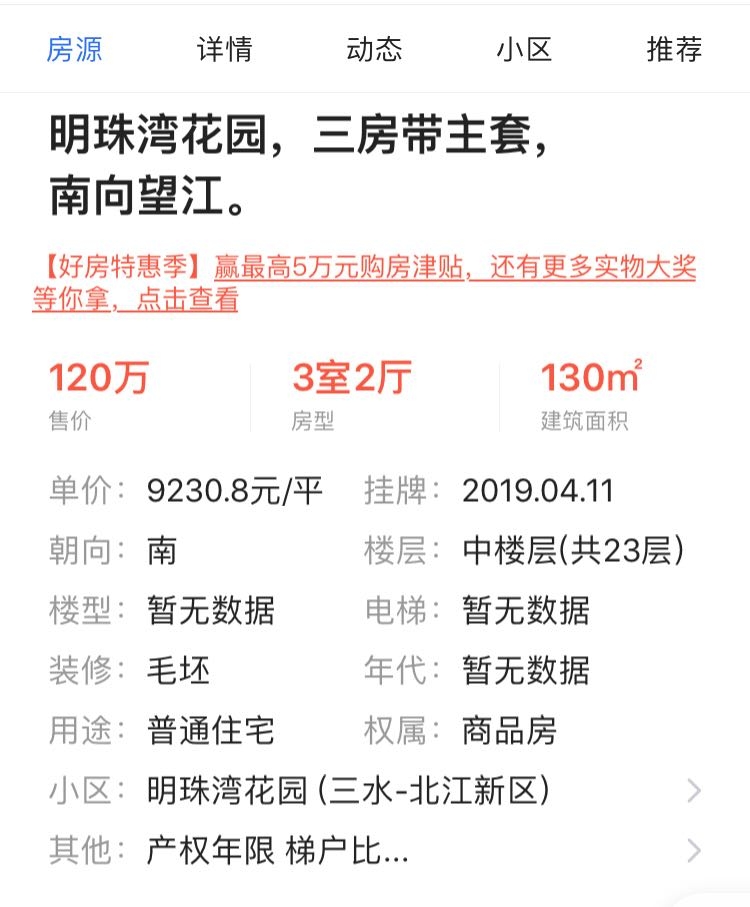Image resolution: width=750 pixels, height=907 pixels.
Task: Select the 推荐 tab
Action: coord(675,49)
